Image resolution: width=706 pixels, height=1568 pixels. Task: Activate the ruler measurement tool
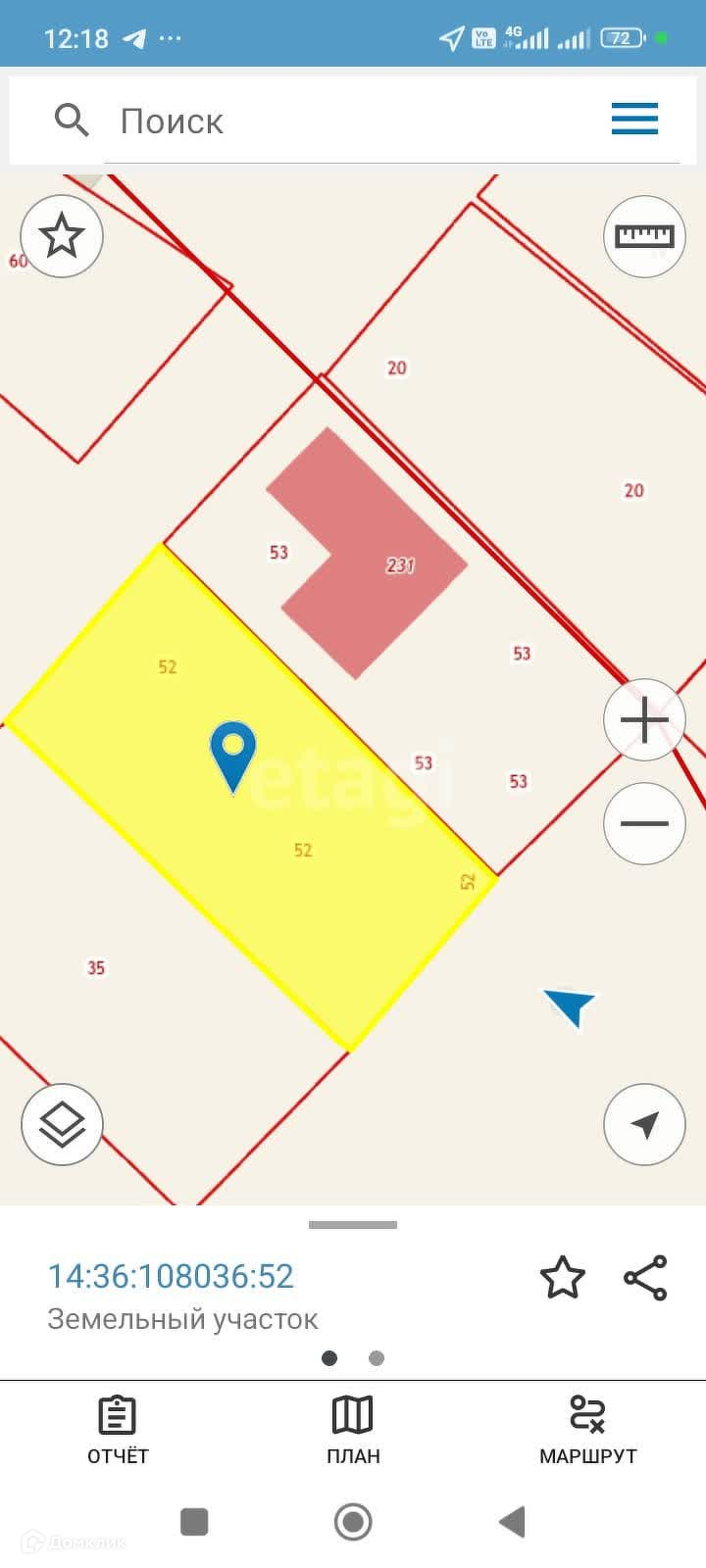tap(644, 236)
